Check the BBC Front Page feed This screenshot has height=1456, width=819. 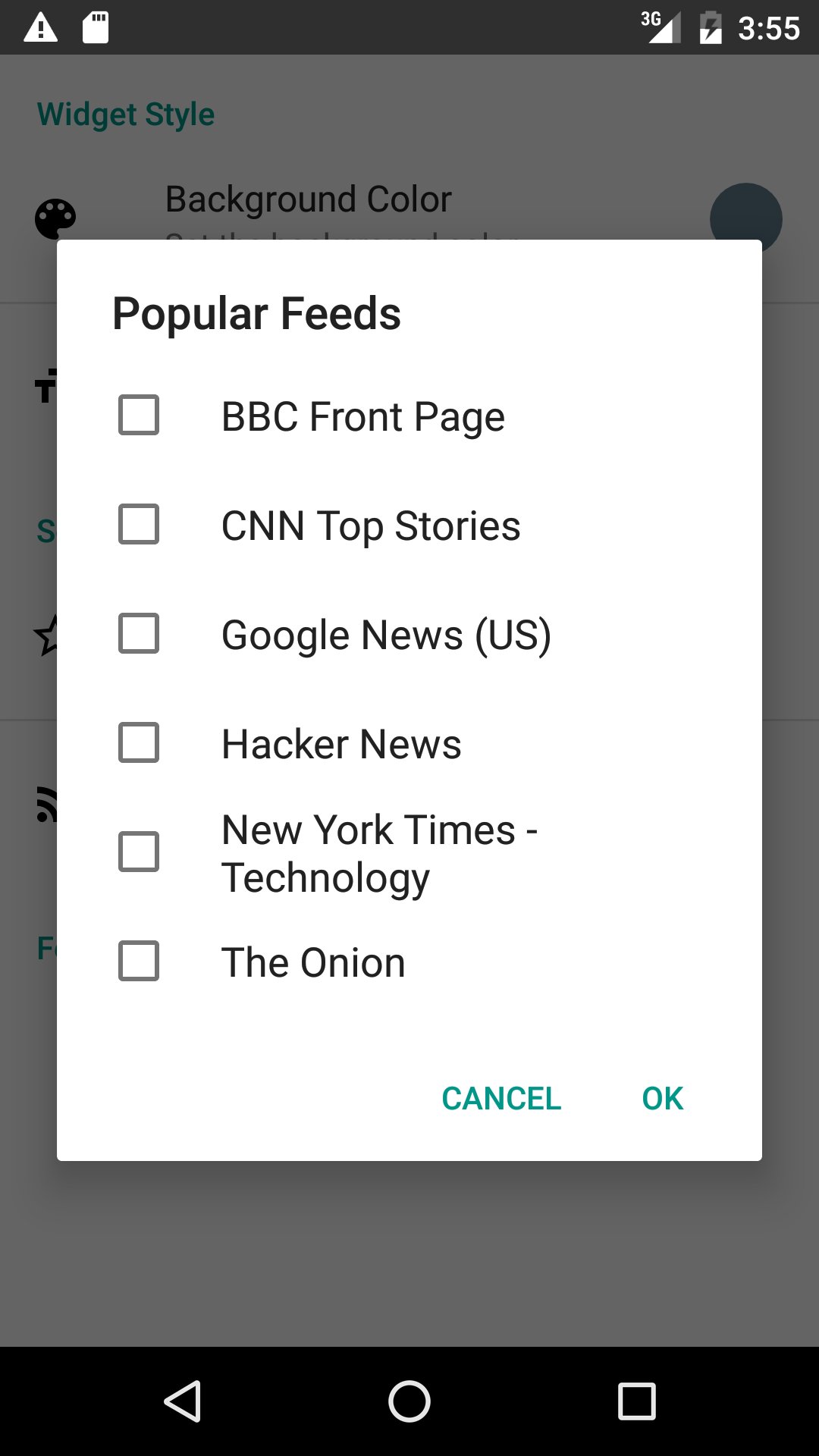point(139,416)
